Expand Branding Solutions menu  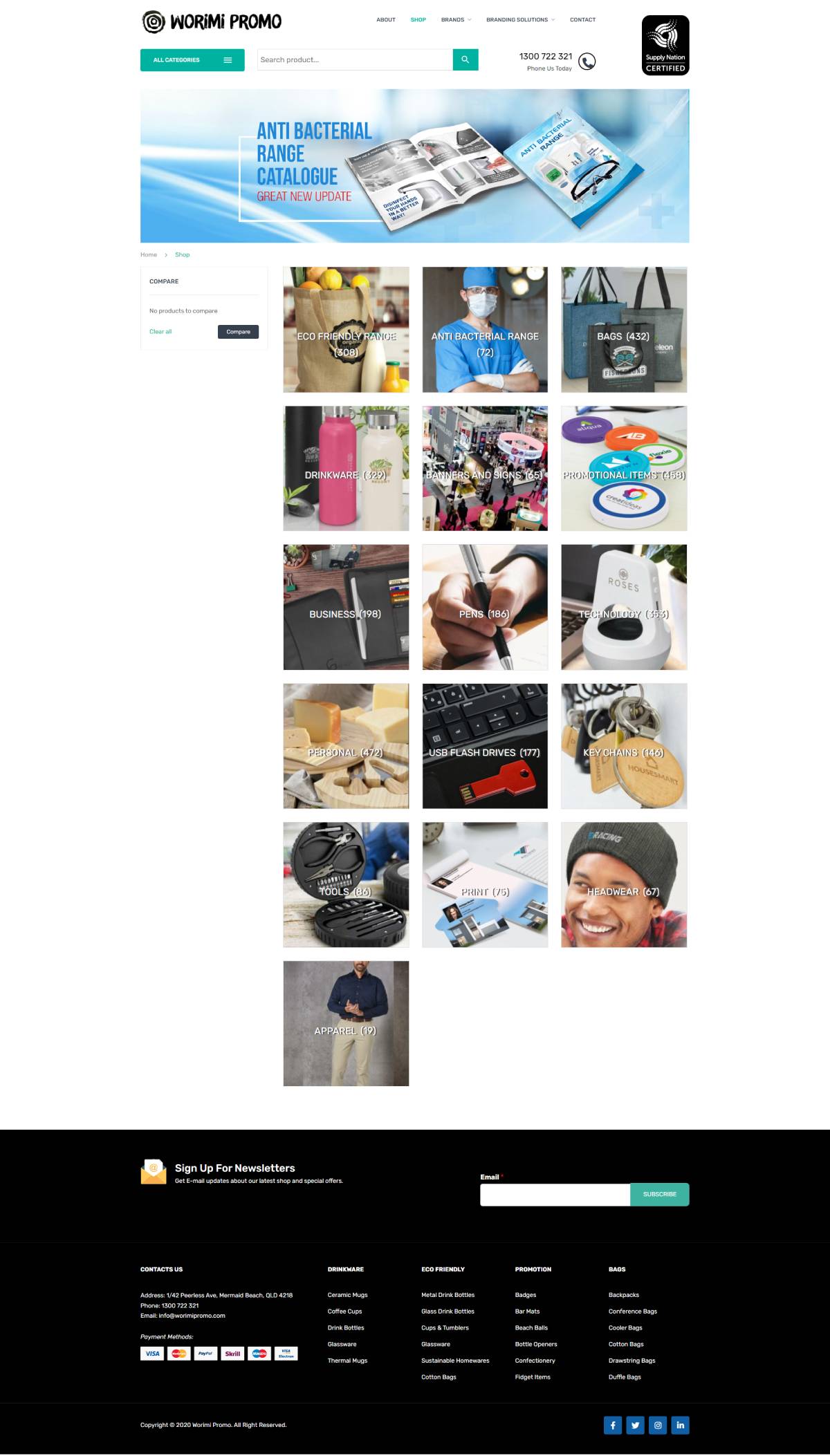tap(520, 20)
